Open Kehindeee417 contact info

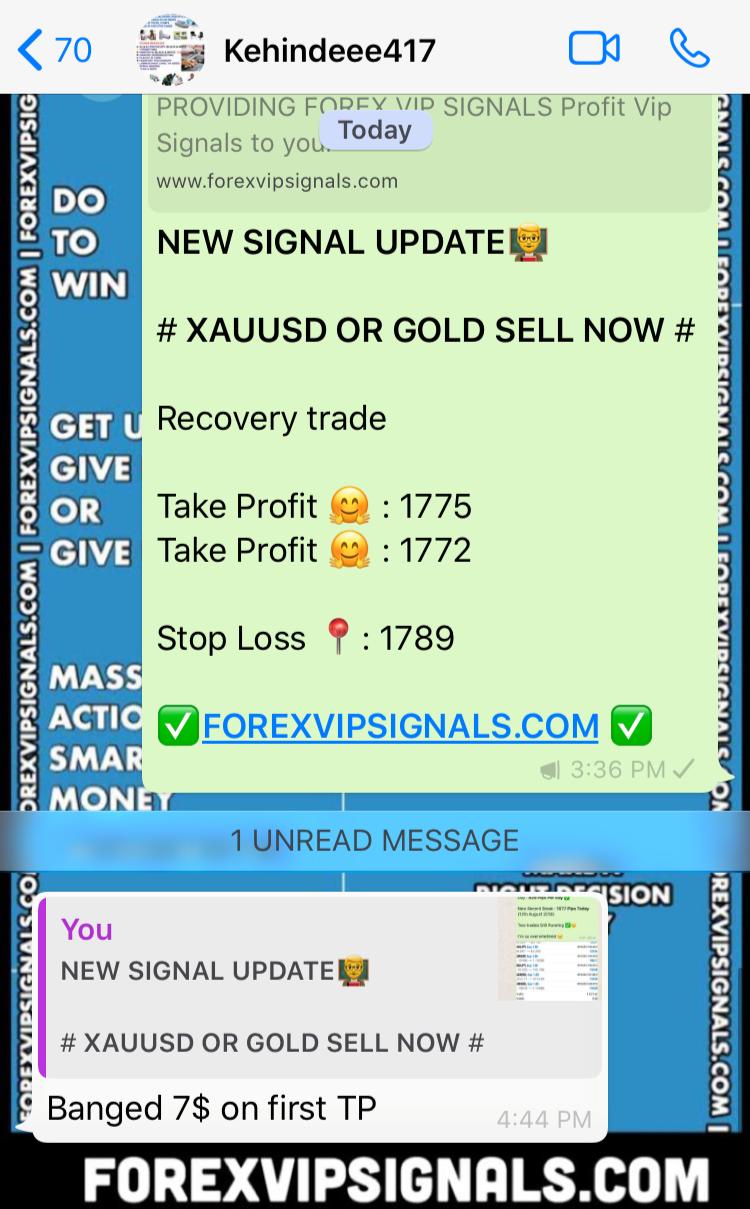tap(329, 50)
